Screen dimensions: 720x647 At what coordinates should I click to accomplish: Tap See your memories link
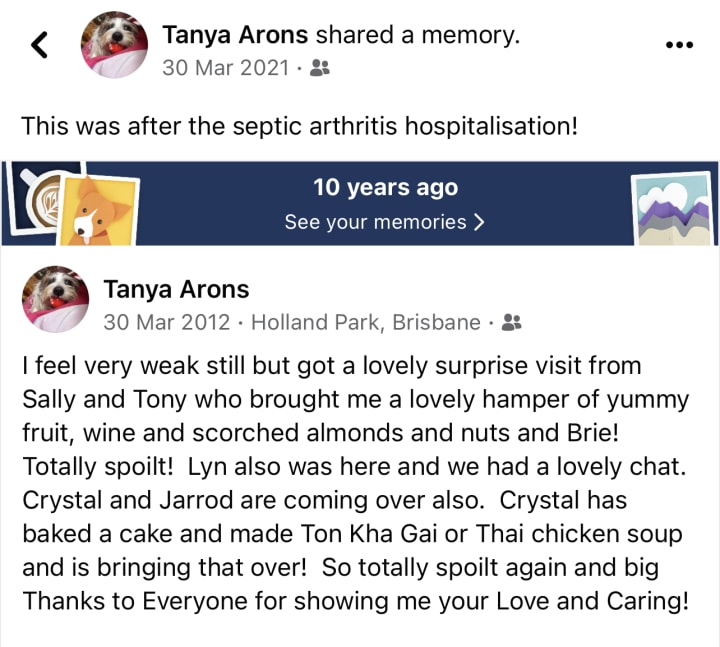(x=384, y=222)
